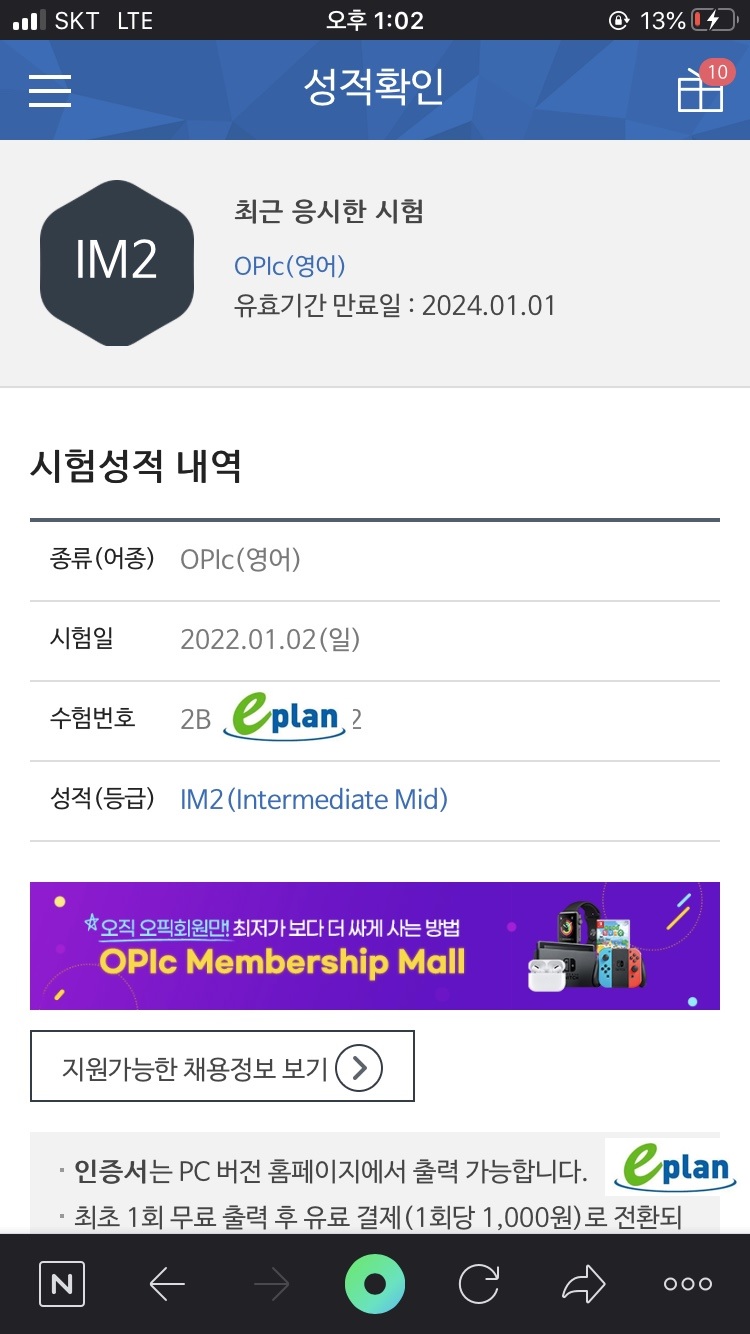Open the OPIc Membership Mall banner
This screenshot has width=750, height=1334.
375,946
